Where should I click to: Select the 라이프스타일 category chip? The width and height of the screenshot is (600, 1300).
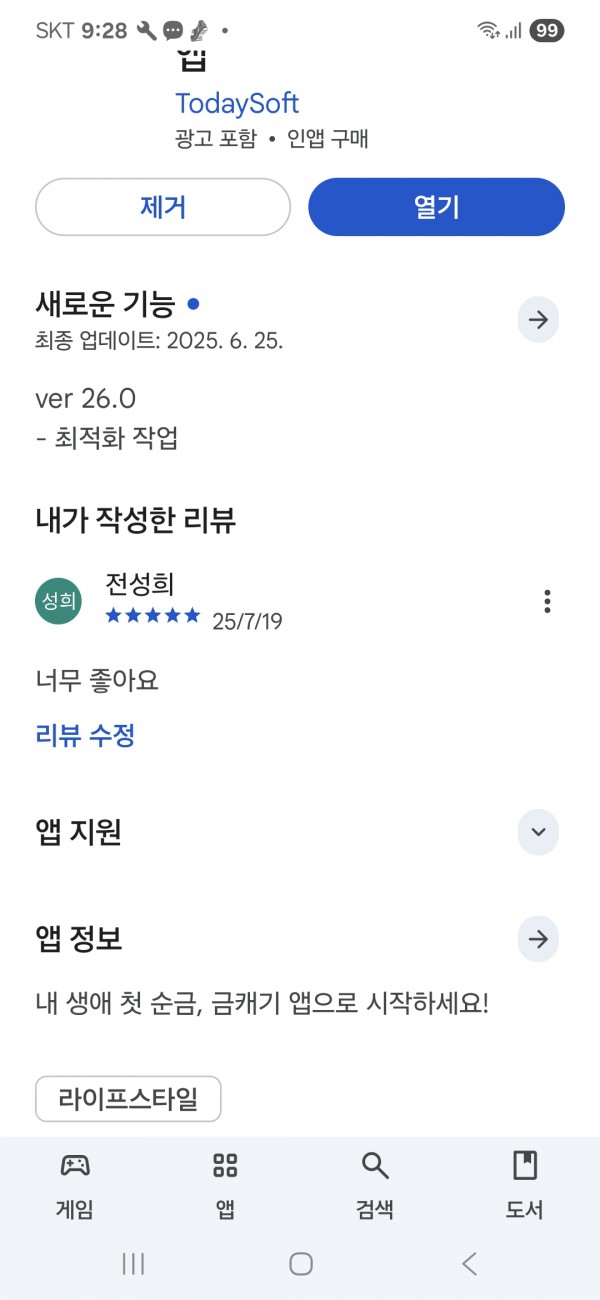[128, 1099]
